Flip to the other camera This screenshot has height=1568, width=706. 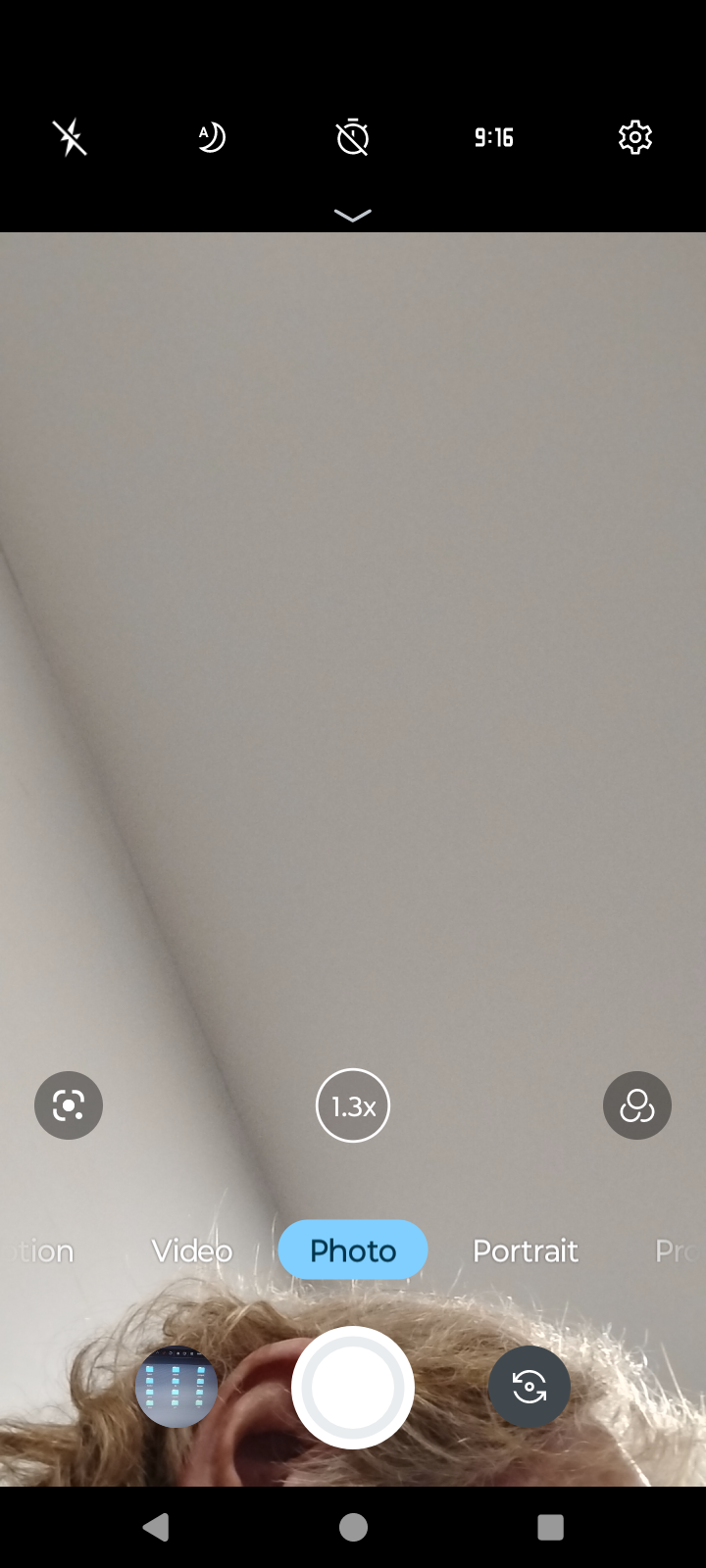point(529,1387)
